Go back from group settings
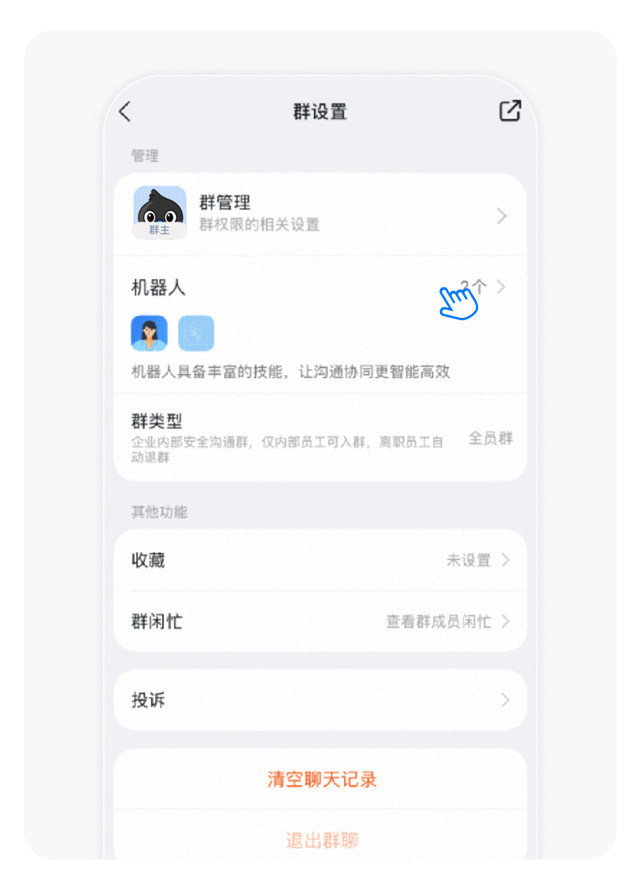The height and width of the screenshot is (889, 640). tap(125, 112)
